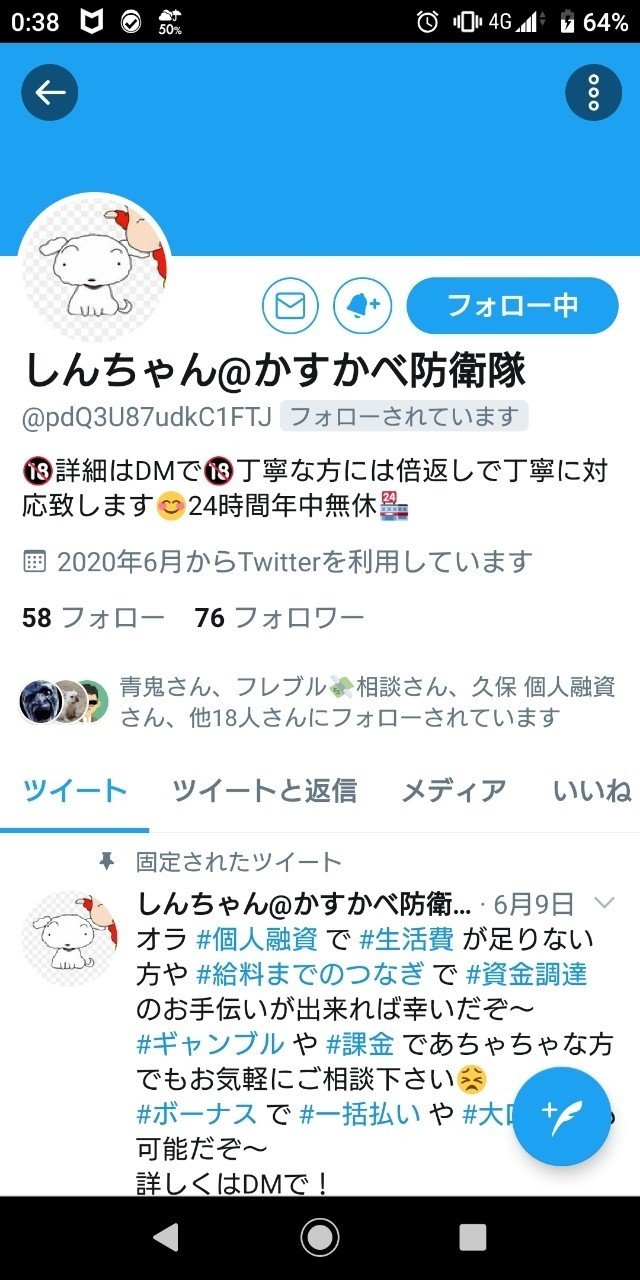Send a direct message via envelope icon

pyautogui.click(x=290, y=305)
